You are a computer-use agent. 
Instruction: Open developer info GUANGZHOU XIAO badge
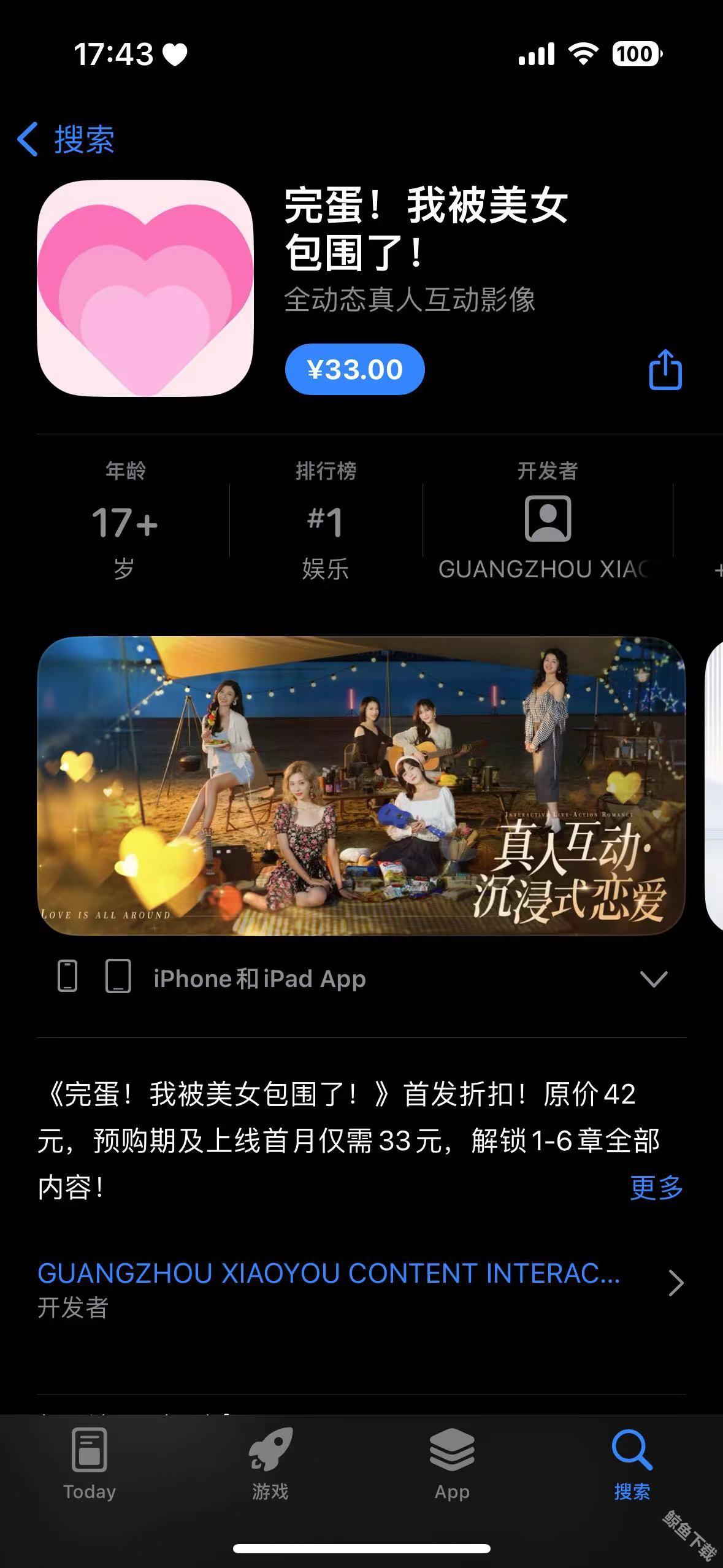click(547, 521)
